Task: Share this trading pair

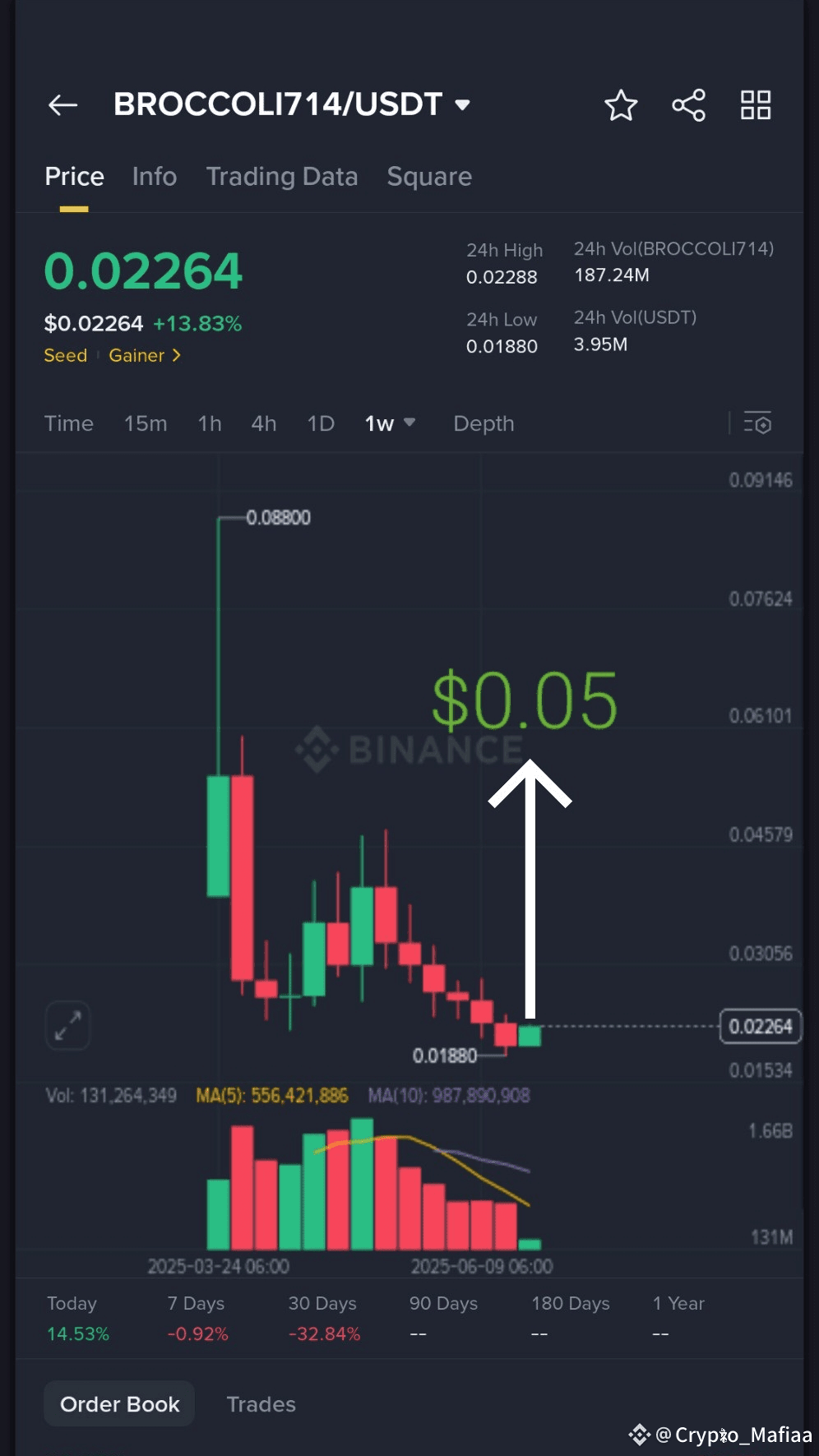Action: tap(688, 105)
